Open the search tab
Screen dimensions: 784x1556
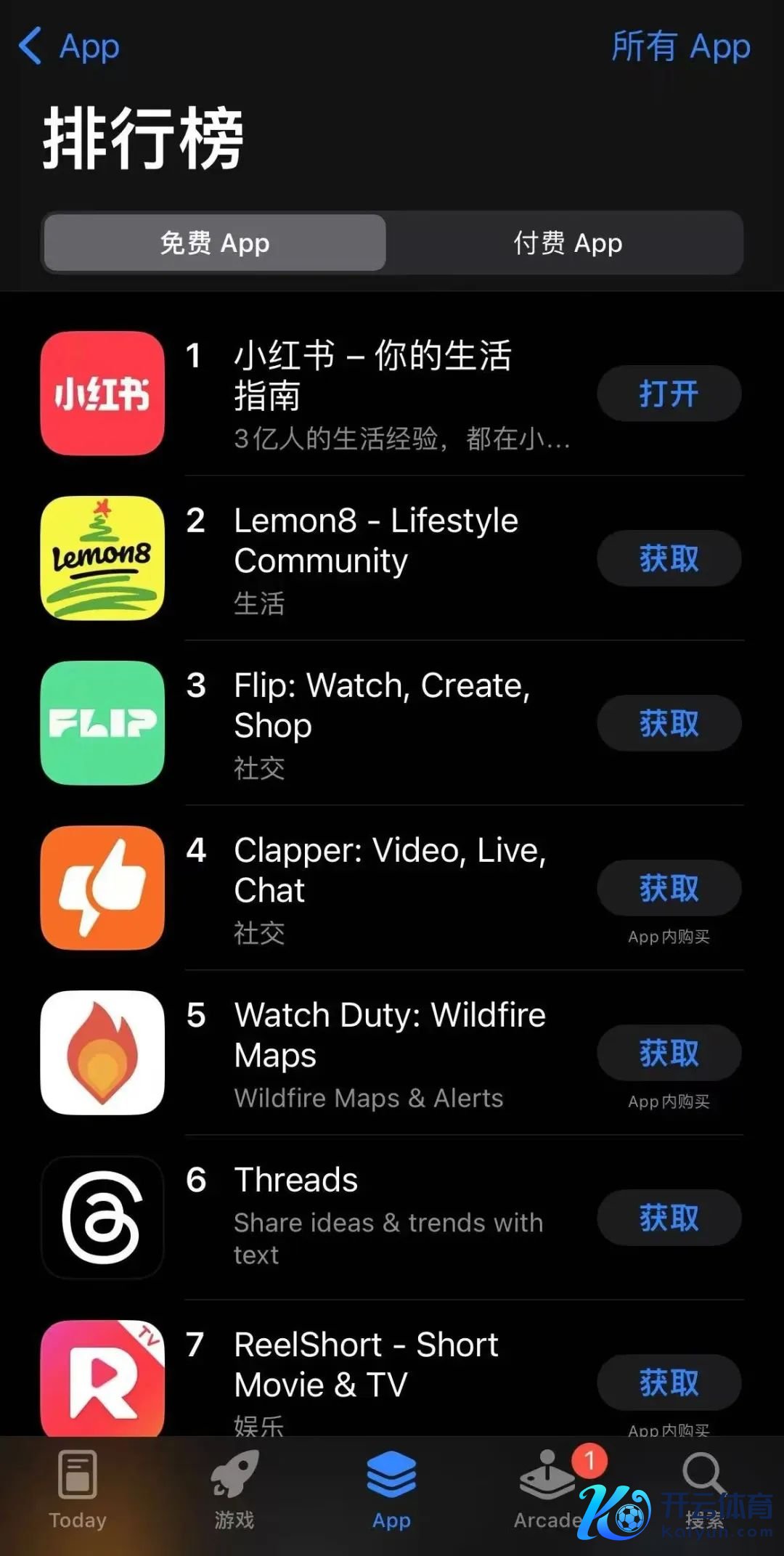[x=703, y=1490]
